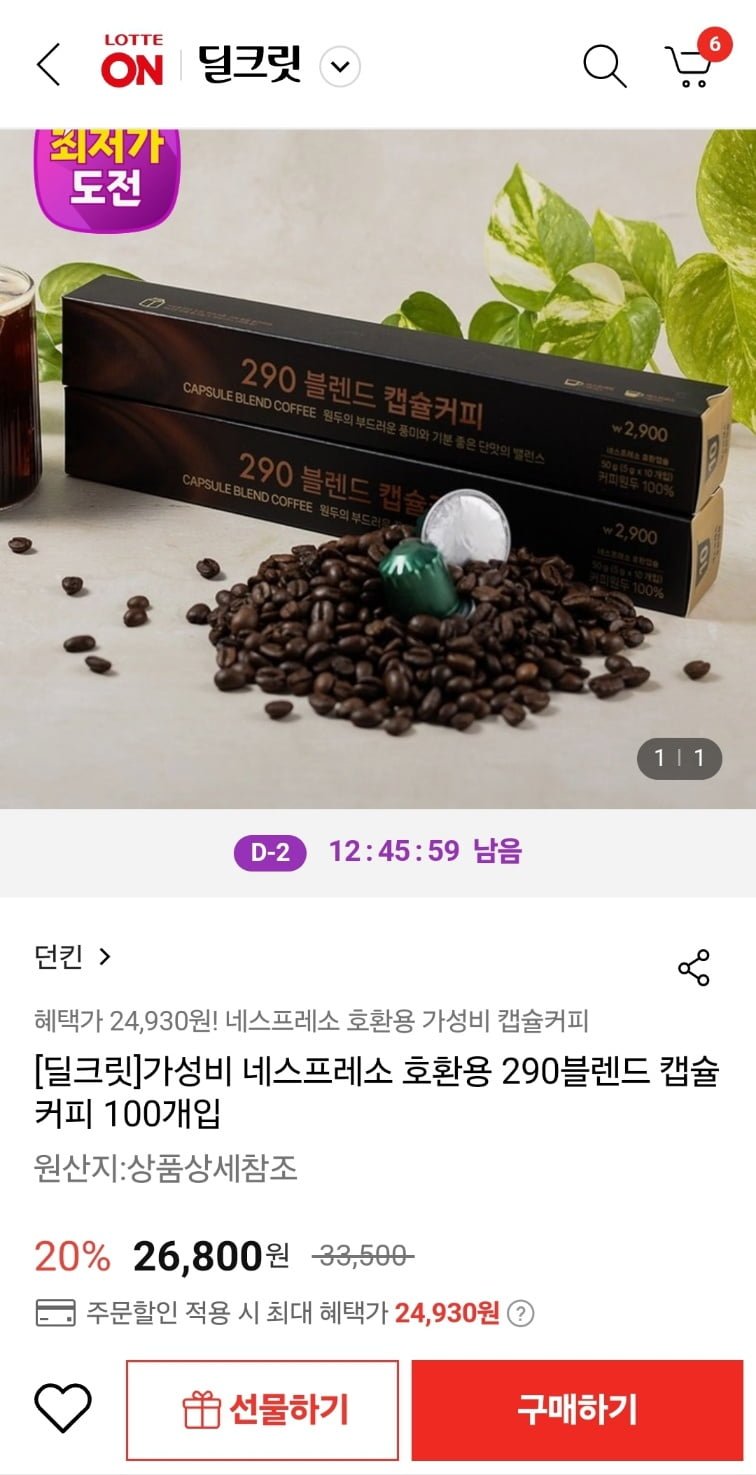Open the search magnifier
The image size is (756, 1475).
(x=604, y=66)
